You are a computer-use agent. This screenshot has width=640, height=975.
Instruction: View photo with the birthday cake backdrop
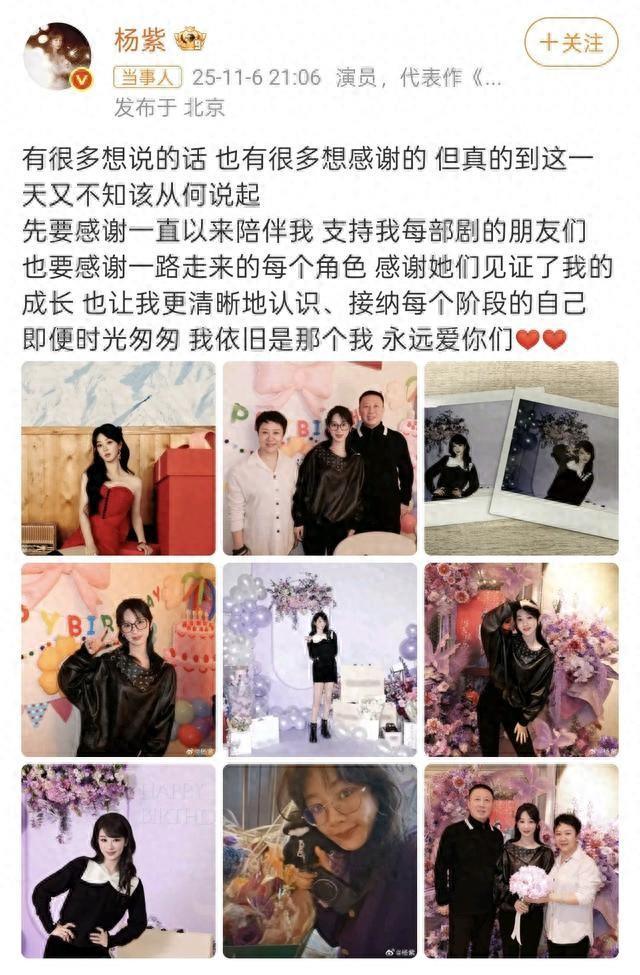tap(118, 659)
